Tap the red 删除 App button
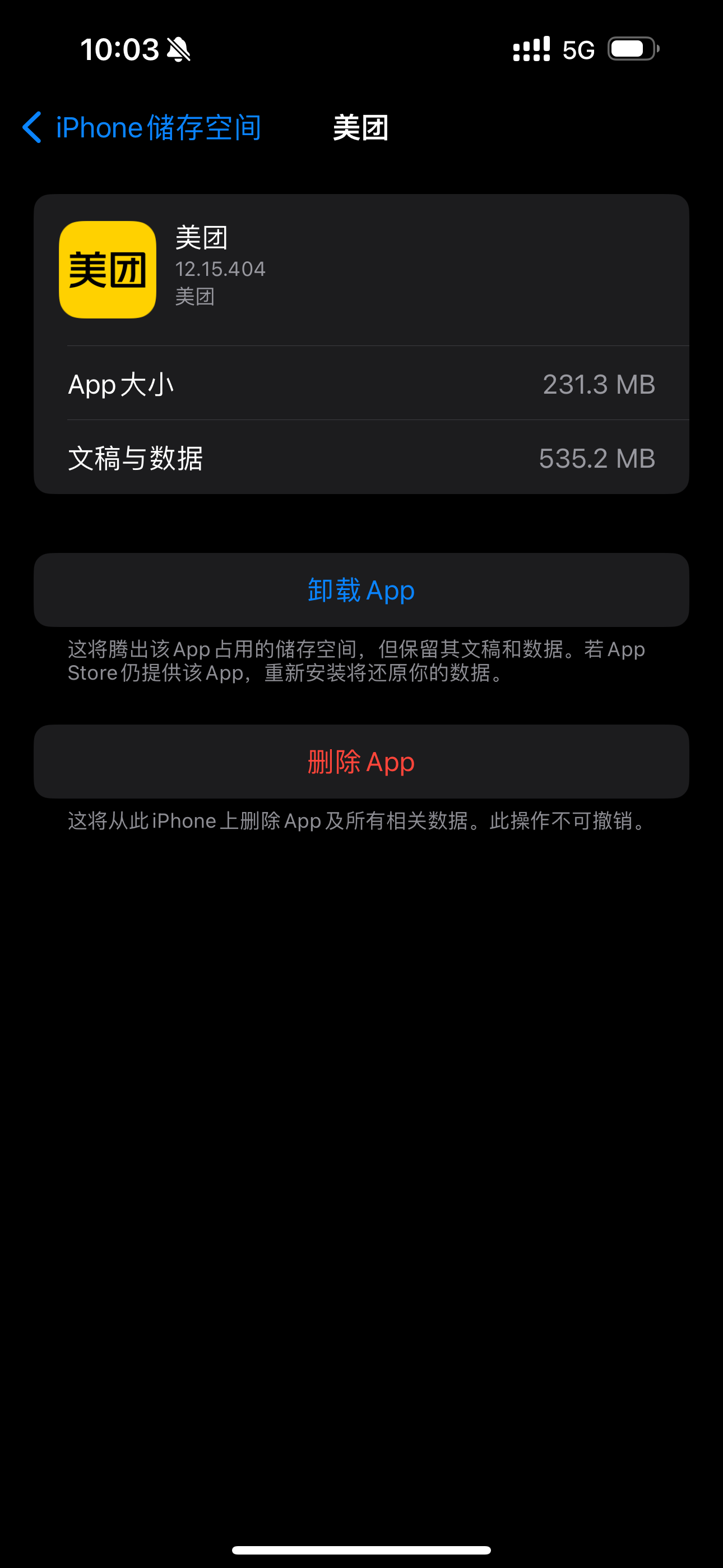Image resolution: width=723 pixels, height=1568 pixels. (361, 762)
